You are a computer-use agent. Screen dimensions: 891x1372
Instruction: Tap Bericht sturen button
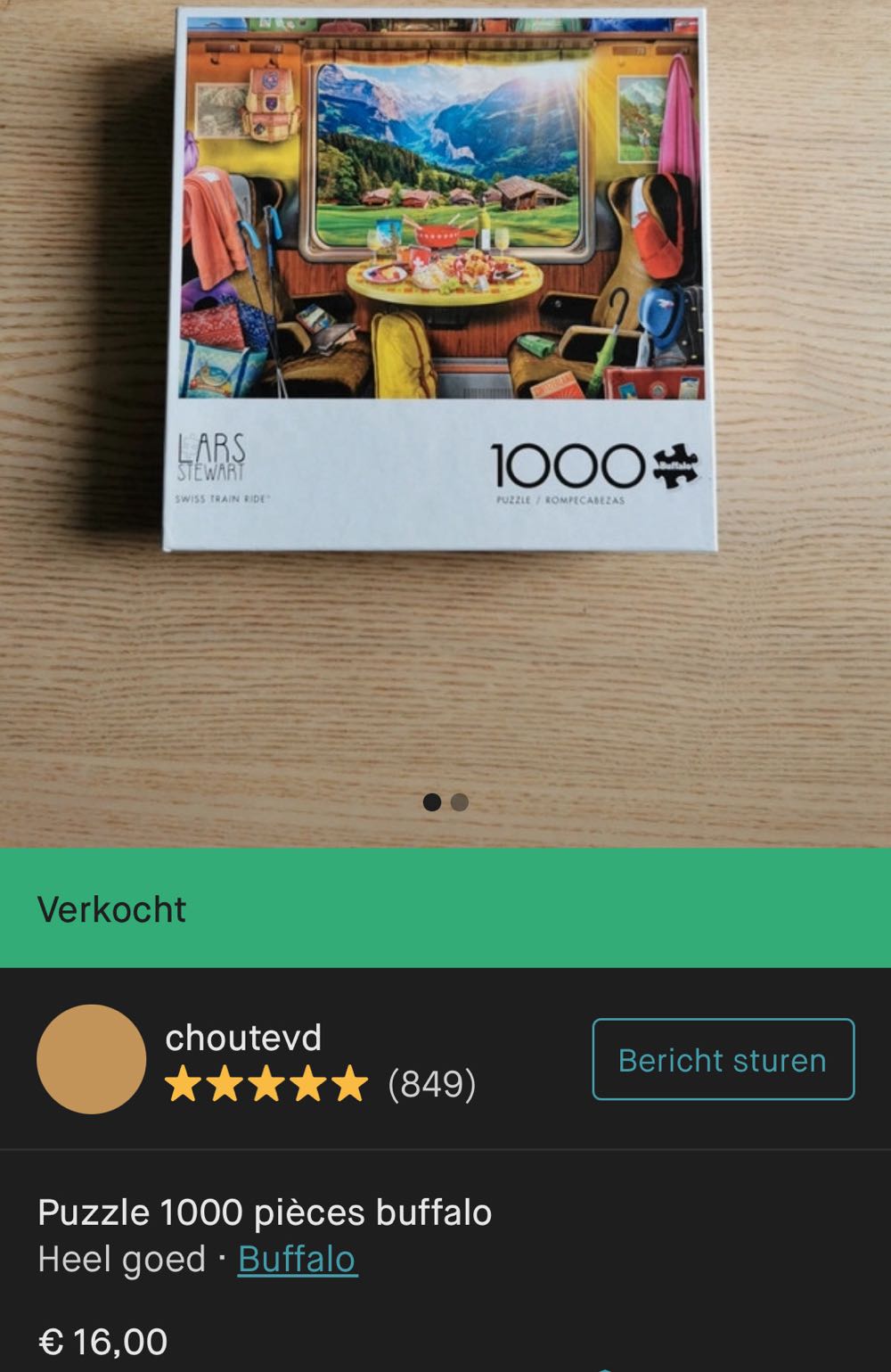point(723,1059)
